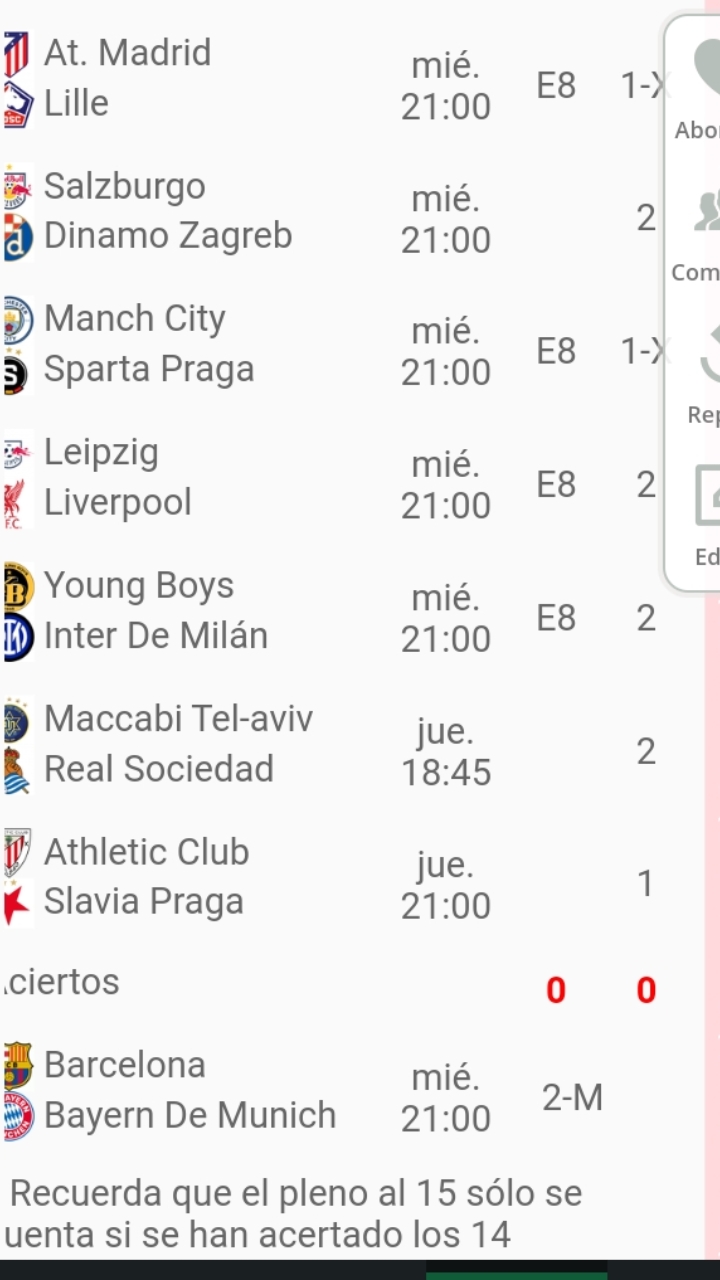Open the Young Boys vs Inter De Milán match
The image size is (720, 1280).
coord(333,611)
